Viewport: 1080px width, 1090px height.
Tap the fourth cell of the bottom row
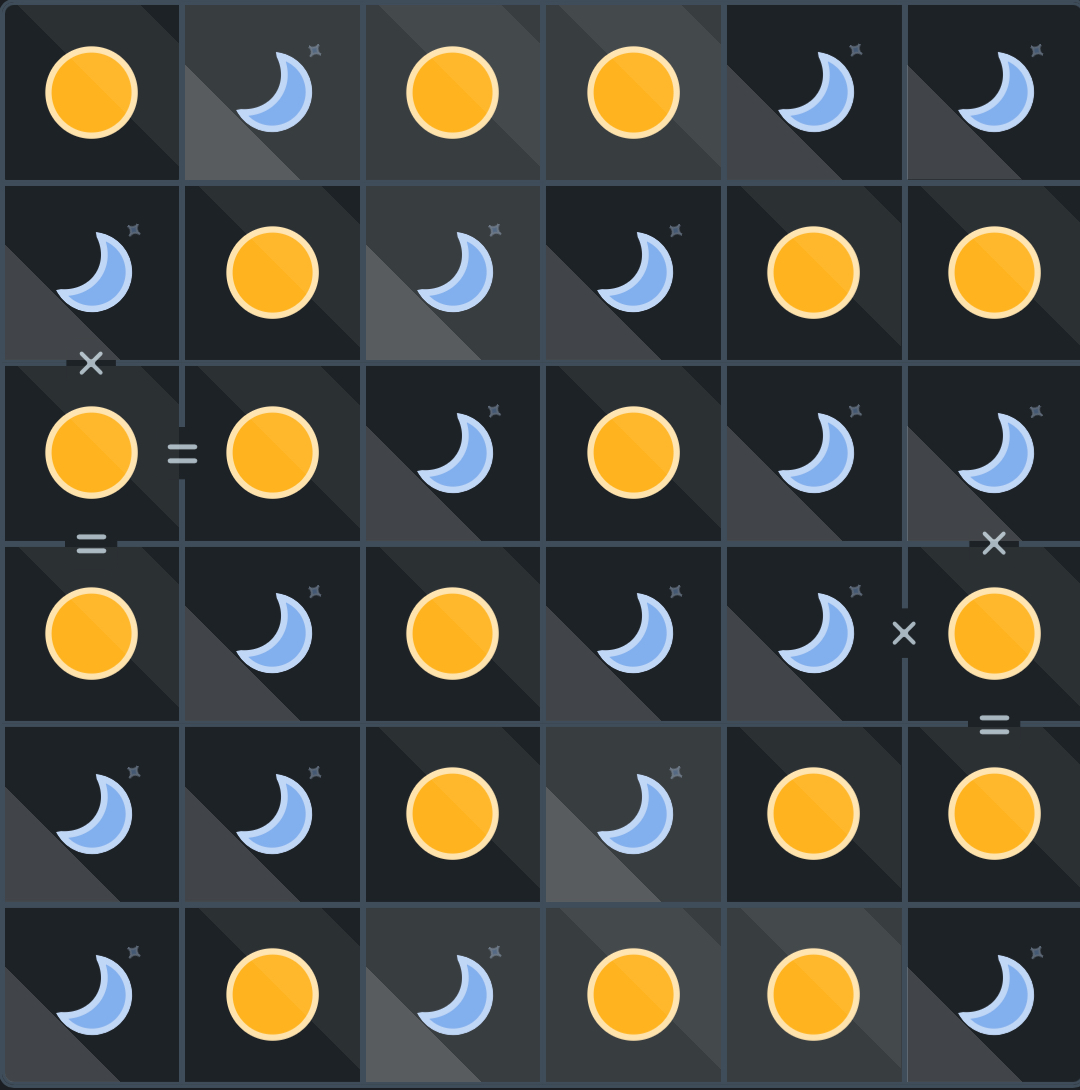[633, 994]
